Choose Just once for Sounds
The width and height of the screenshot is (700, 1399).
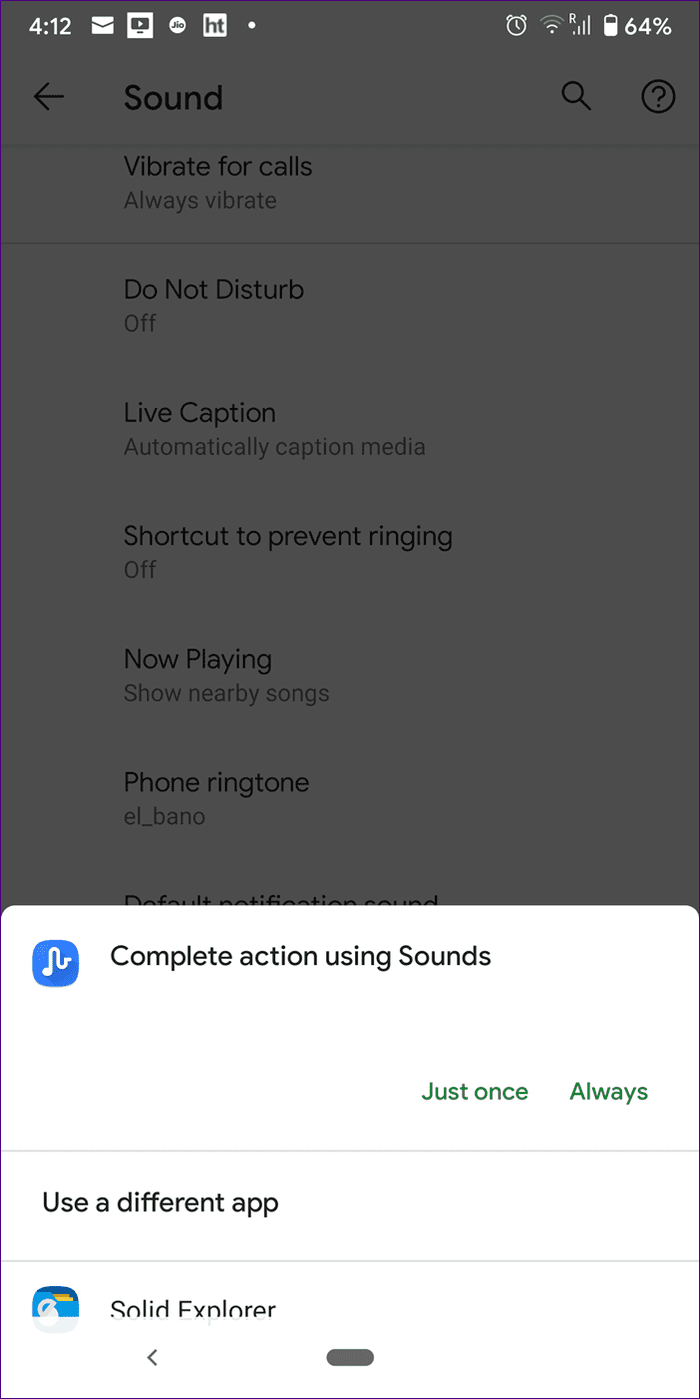point(474,1091)
